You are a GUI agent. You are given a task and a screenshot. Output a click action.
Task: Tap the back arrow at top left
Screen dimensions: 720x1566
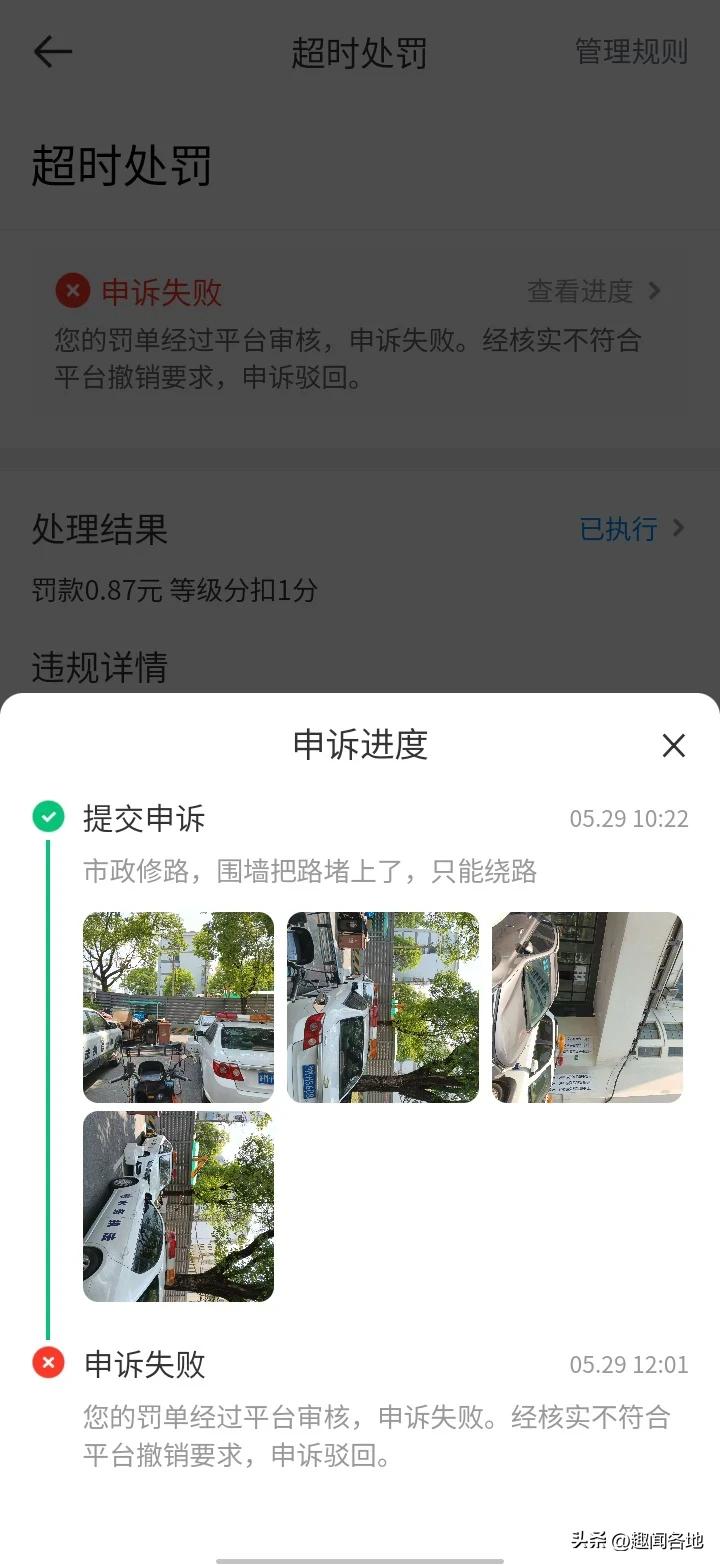52,52
